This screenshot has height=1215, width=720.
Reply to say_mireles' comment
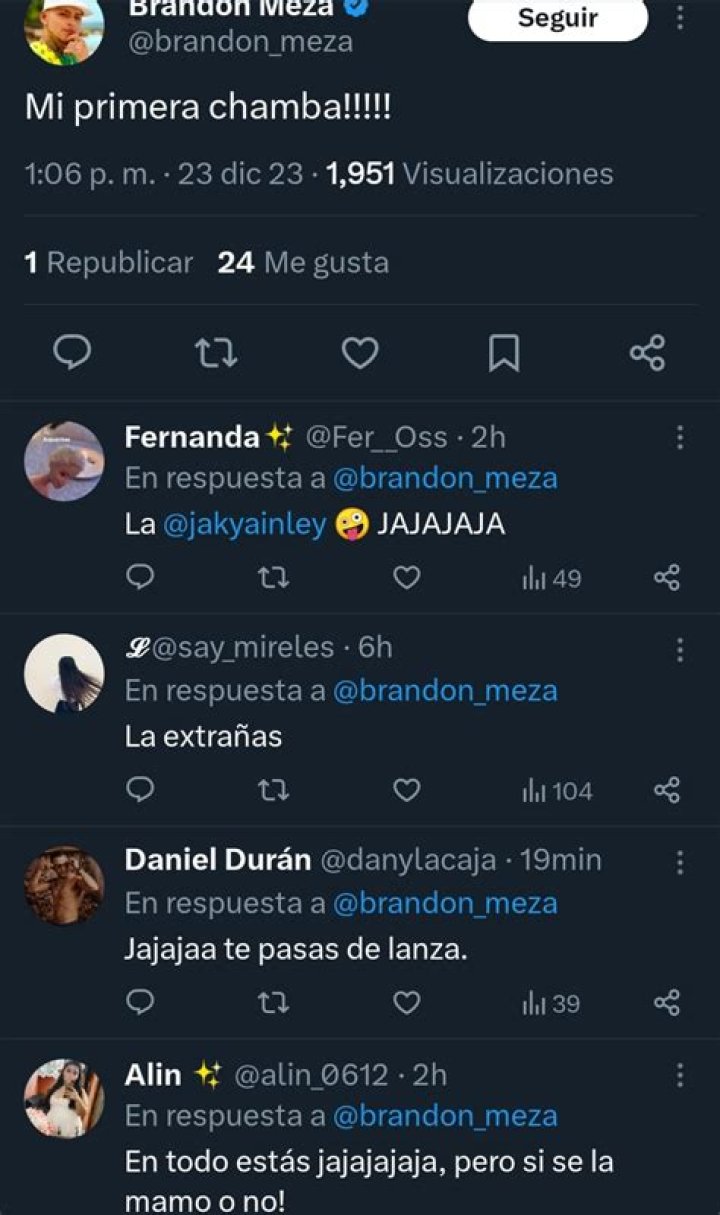[142, 791]
